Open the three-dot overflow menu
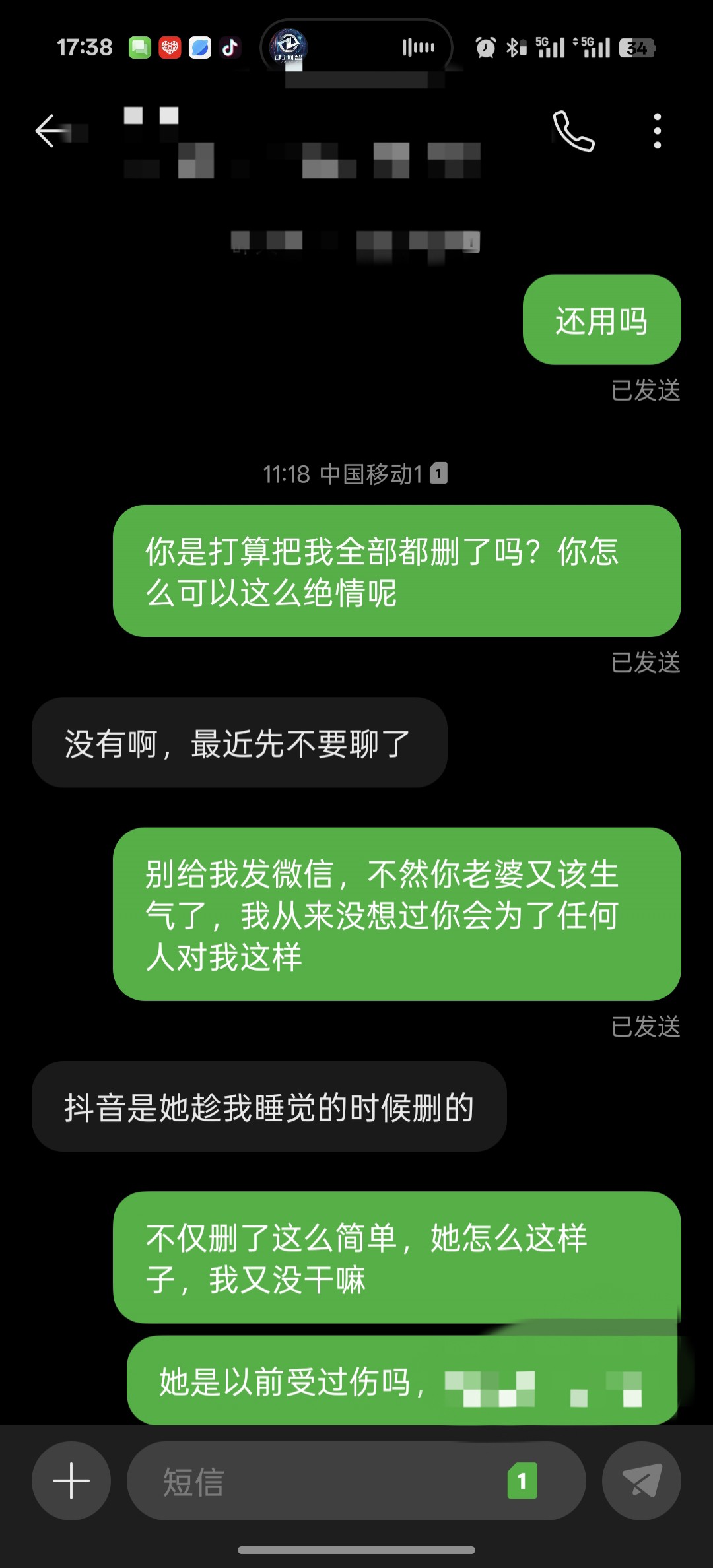This screenshot has height=1568, width=713. click(x=657, y=131)
